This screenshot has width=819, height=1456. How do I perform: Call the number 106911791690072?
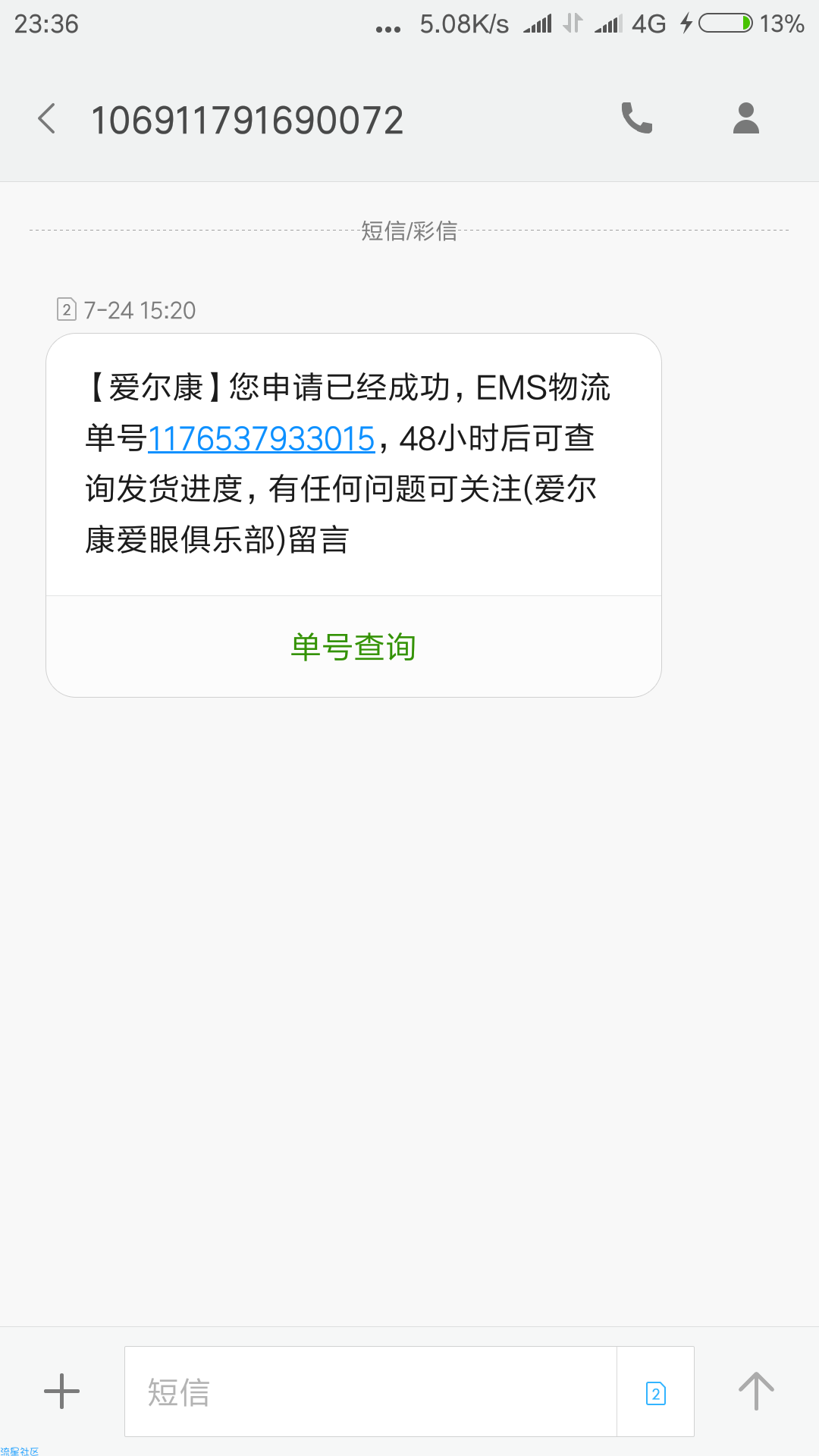pos(637,118)
